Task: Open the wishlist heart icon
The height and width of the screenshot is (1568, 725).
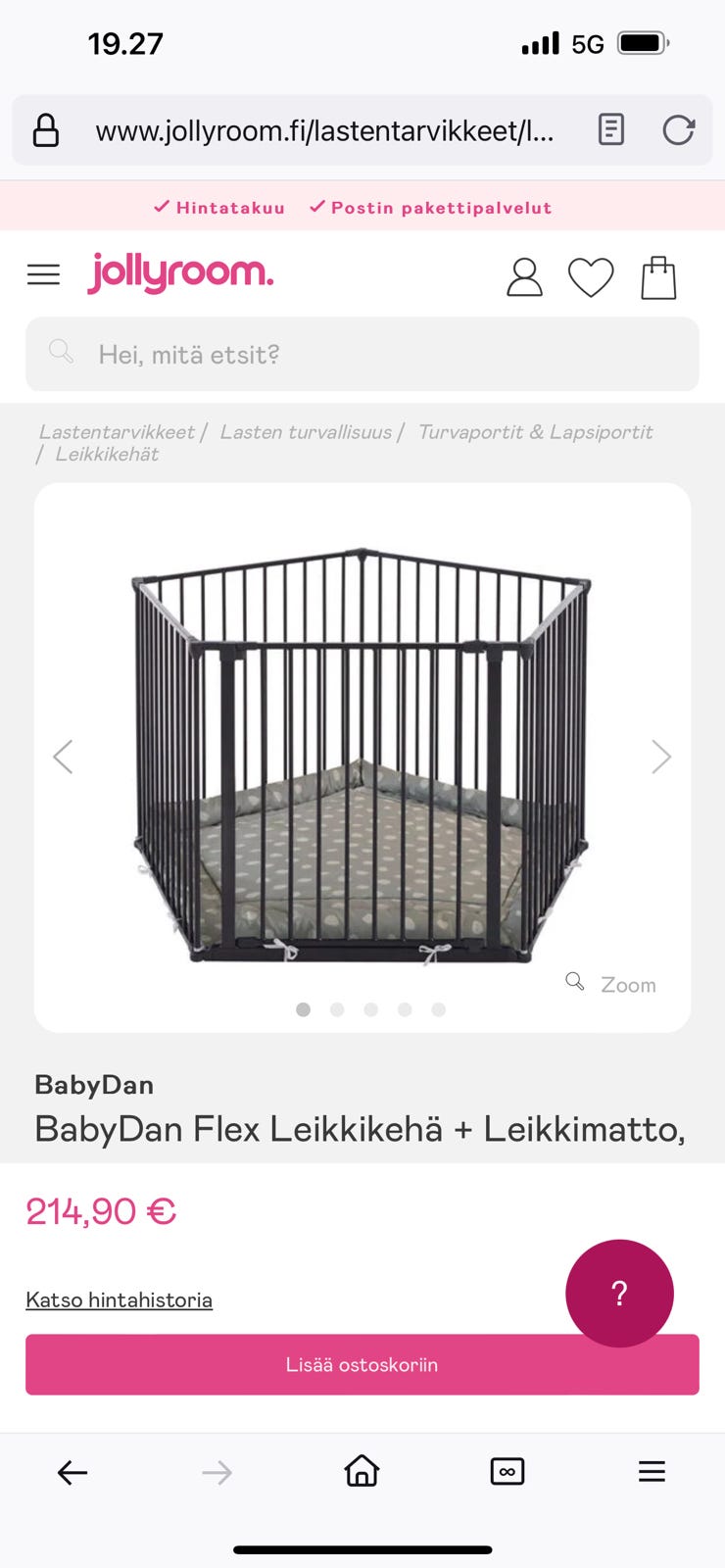Action: click(x=591, y=277)
